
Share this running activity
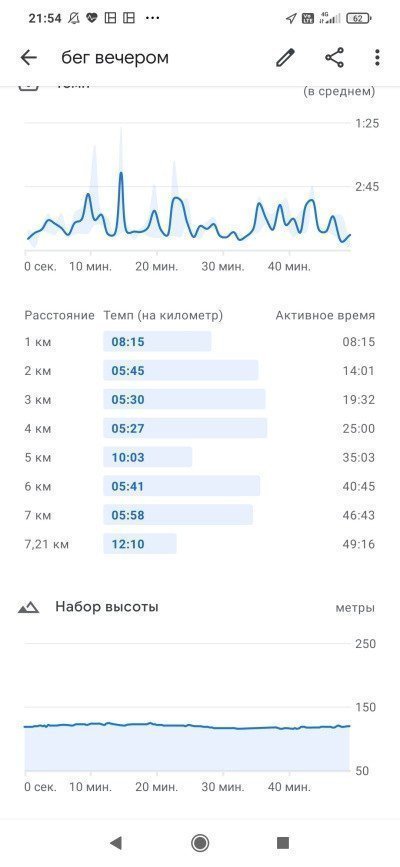click(x=334, y=58)
